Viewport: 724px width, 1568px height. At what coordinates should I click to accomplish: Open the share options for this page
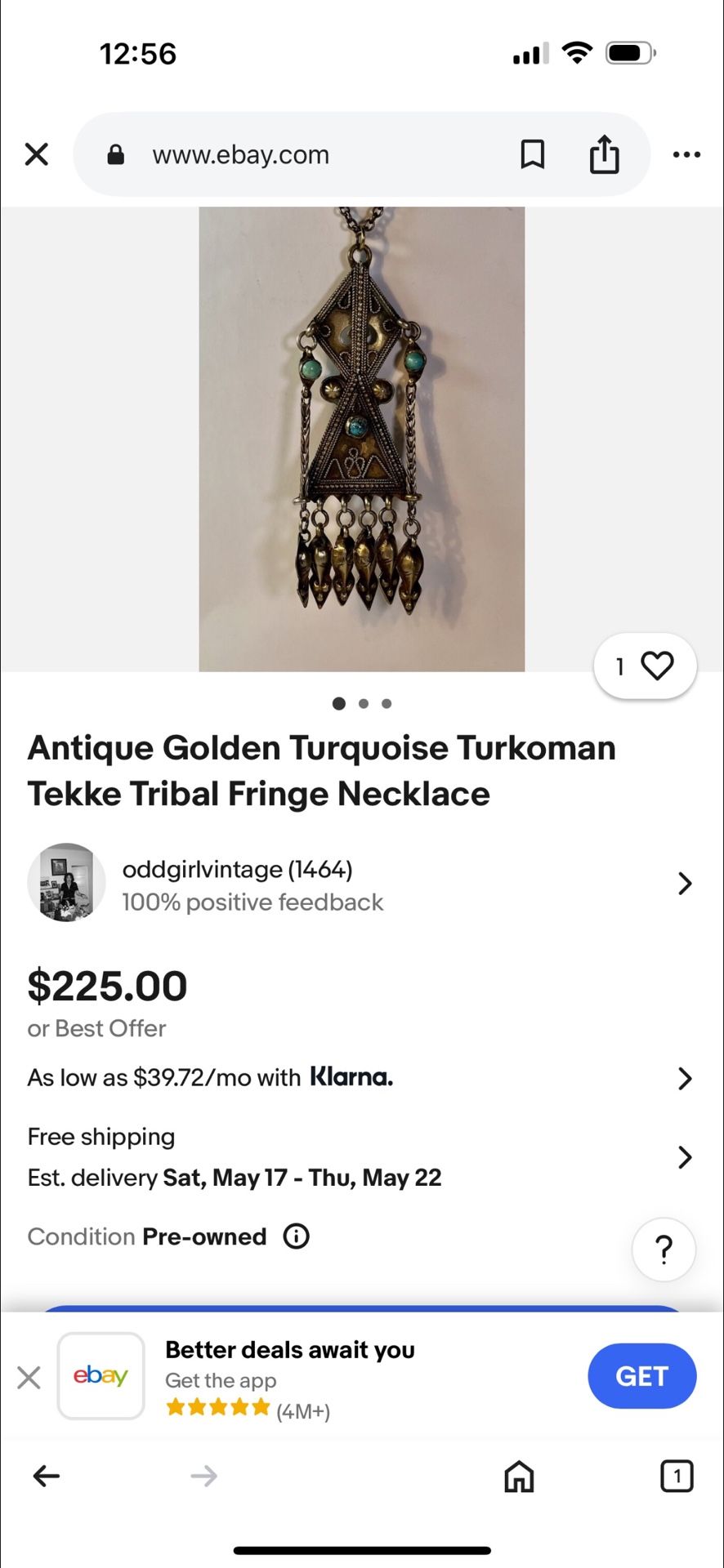[604, 154]
